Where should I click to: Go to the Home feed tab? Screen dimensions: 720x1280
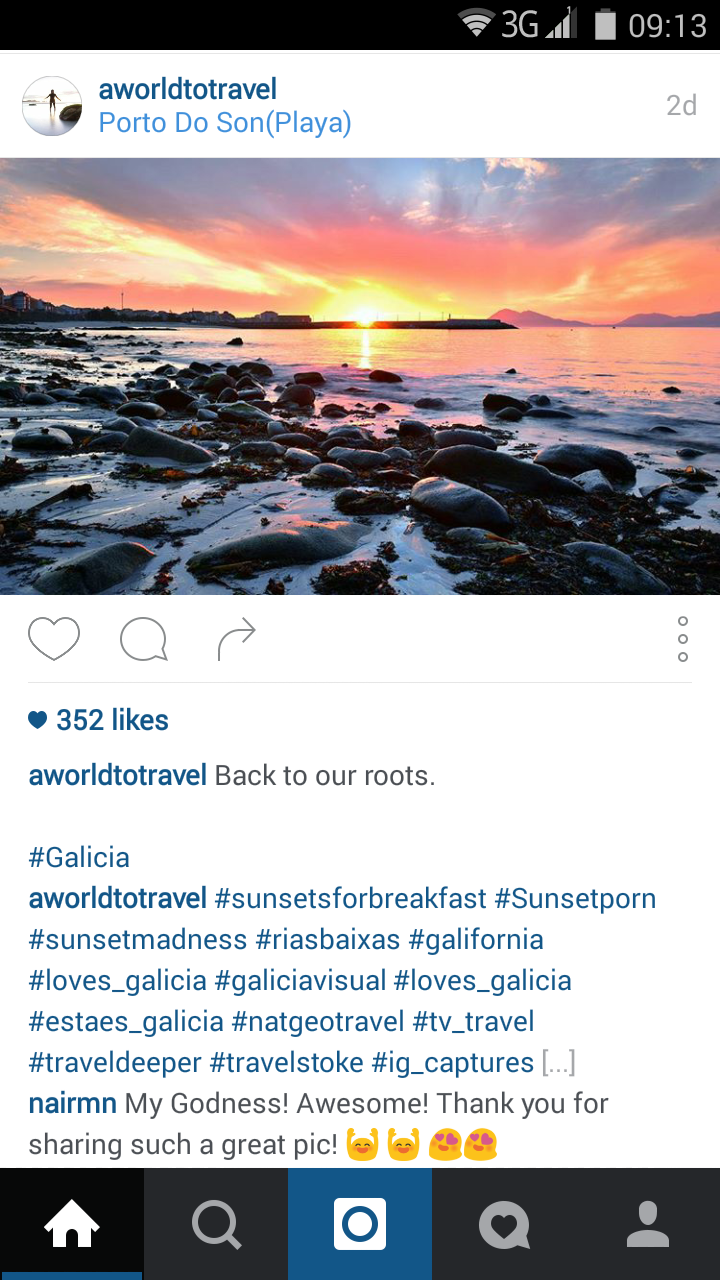click(72, 1224)
